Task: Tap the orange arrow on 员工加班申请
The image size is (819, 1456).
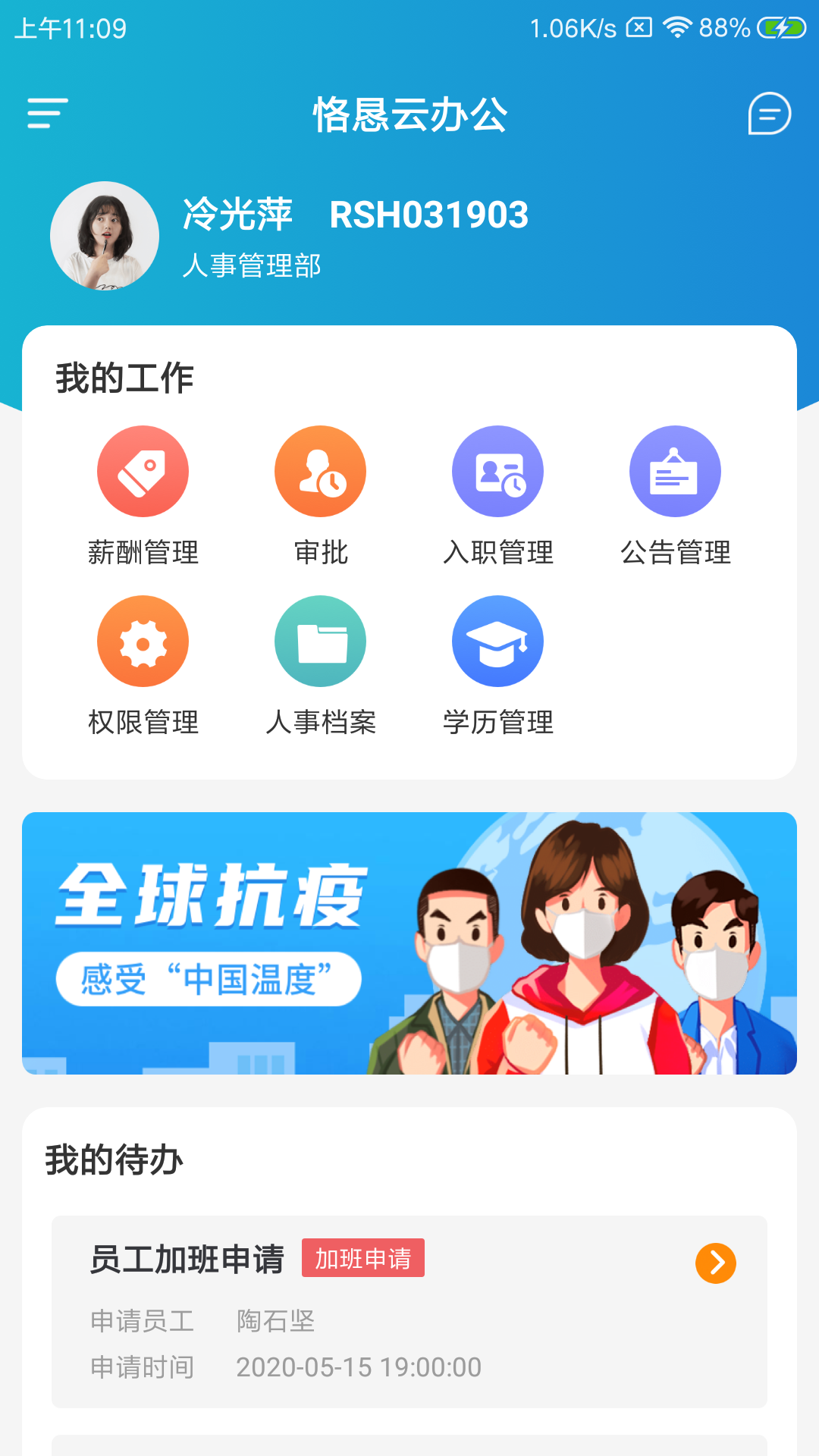Action: click(715, 1263)
